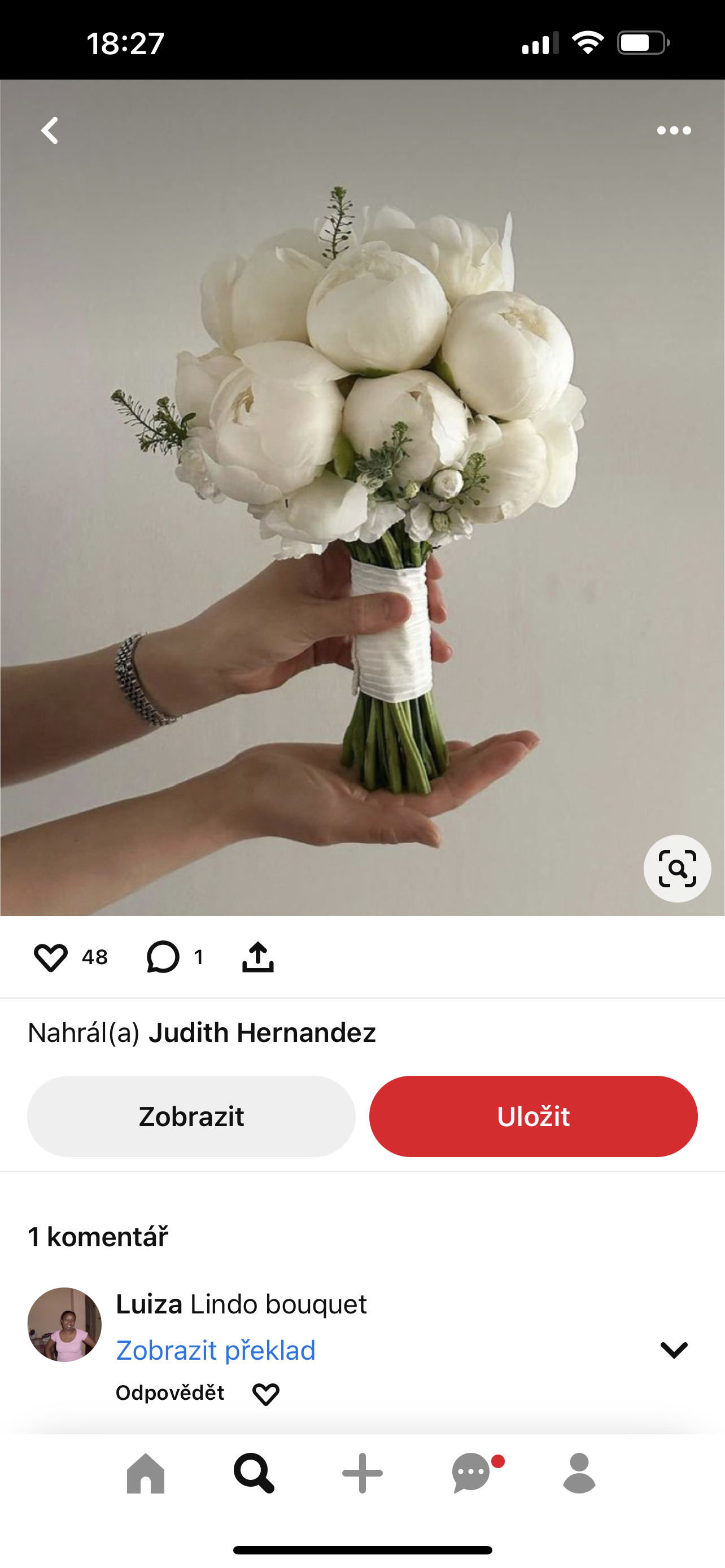This screenshot has width=725, height=1568.
Task: Tap Zobrazit překlad to translate the comment
Action: [216, 1350]
